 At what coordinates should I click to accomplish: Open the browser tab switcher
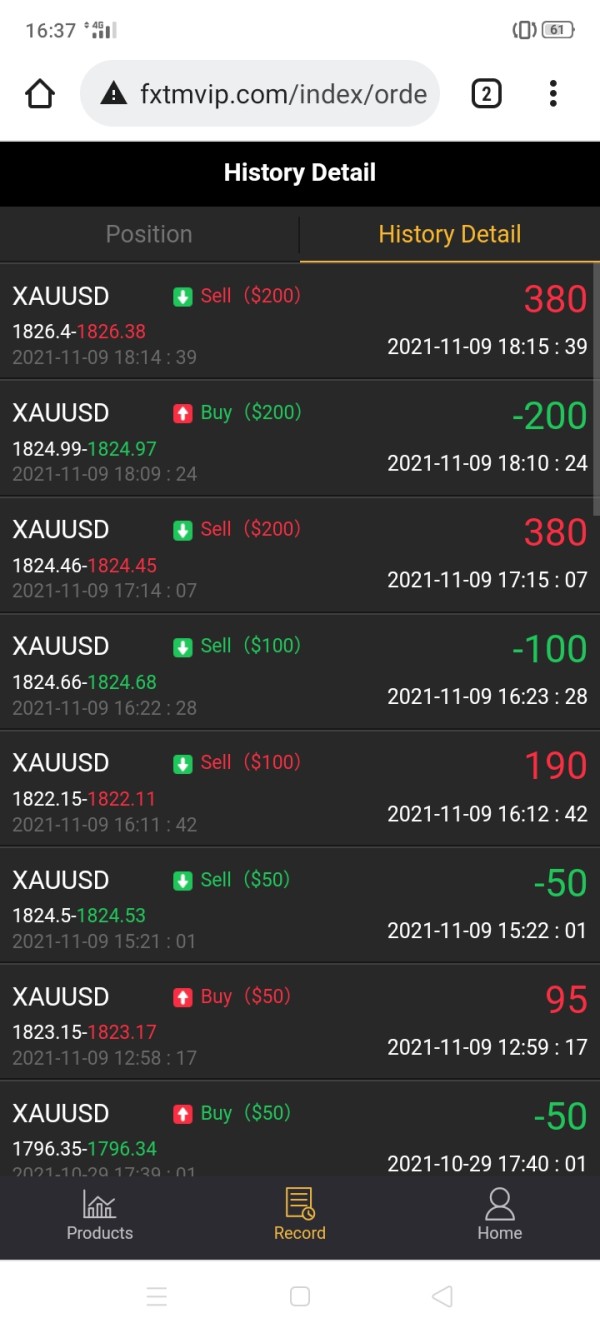(486, 94)
